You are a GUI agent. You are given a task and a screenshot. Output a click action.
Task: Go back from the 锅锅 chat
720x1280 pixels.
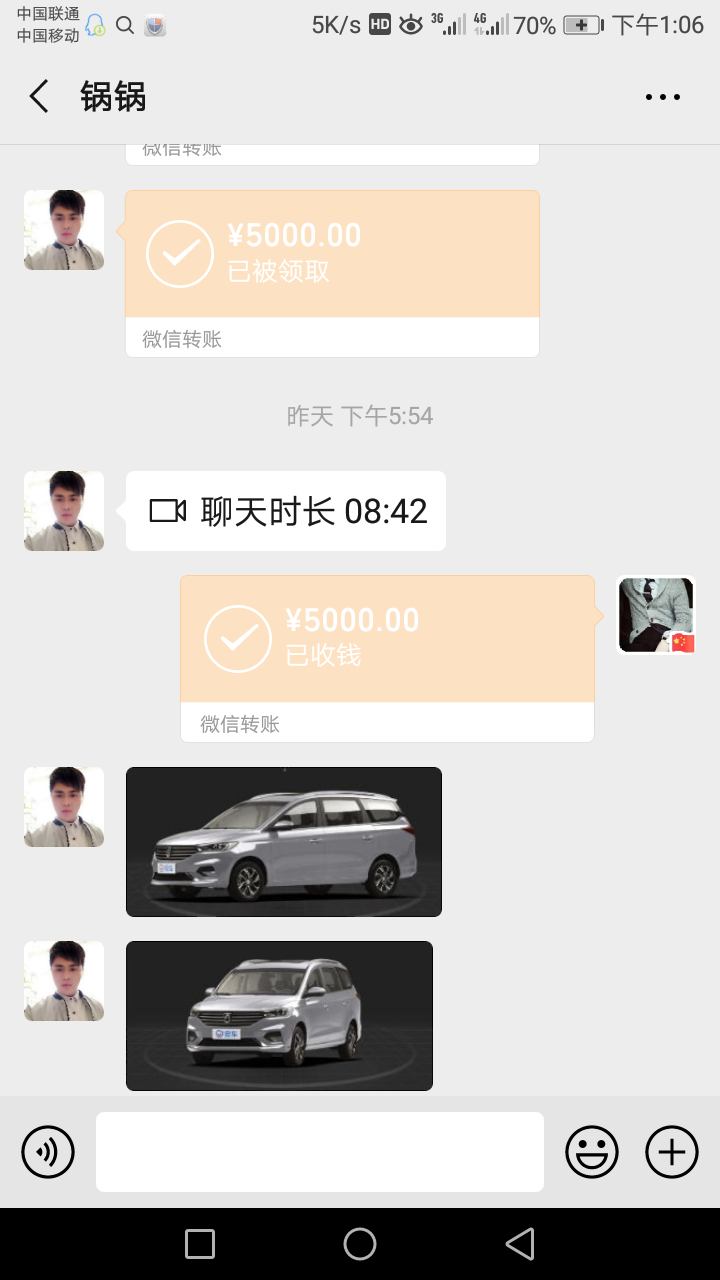coord(39,97)
